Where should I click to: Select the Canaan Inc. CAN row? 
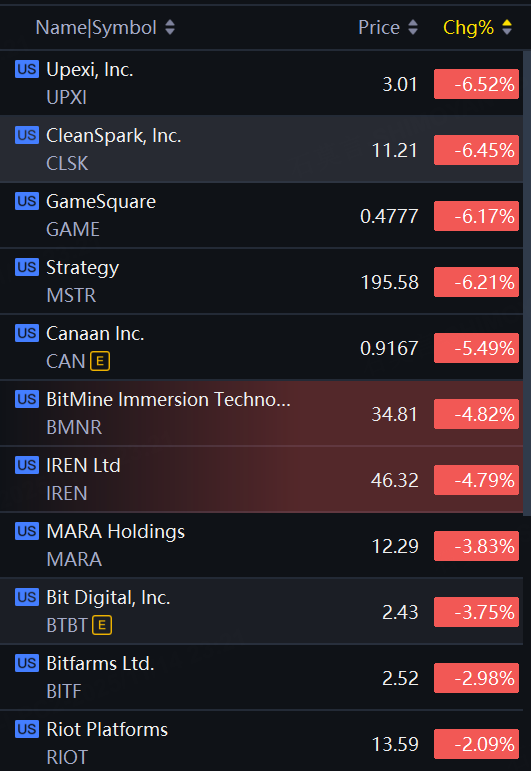pyautogui.click(x=262, y=347)
